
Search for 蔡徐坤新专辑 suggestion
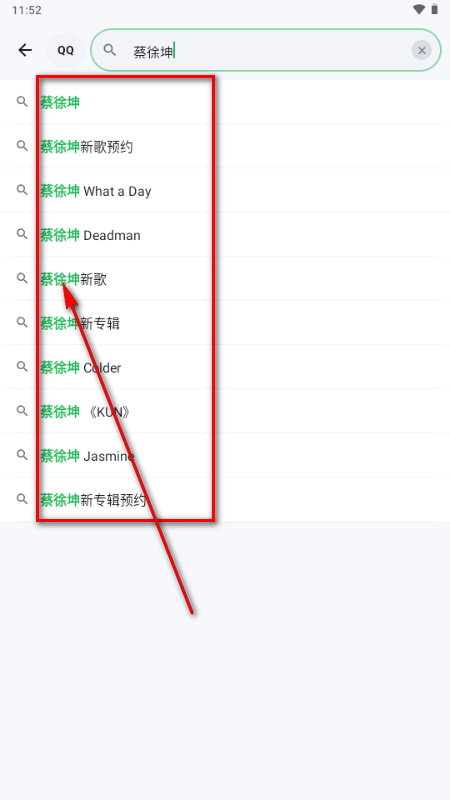pos(225,323)
